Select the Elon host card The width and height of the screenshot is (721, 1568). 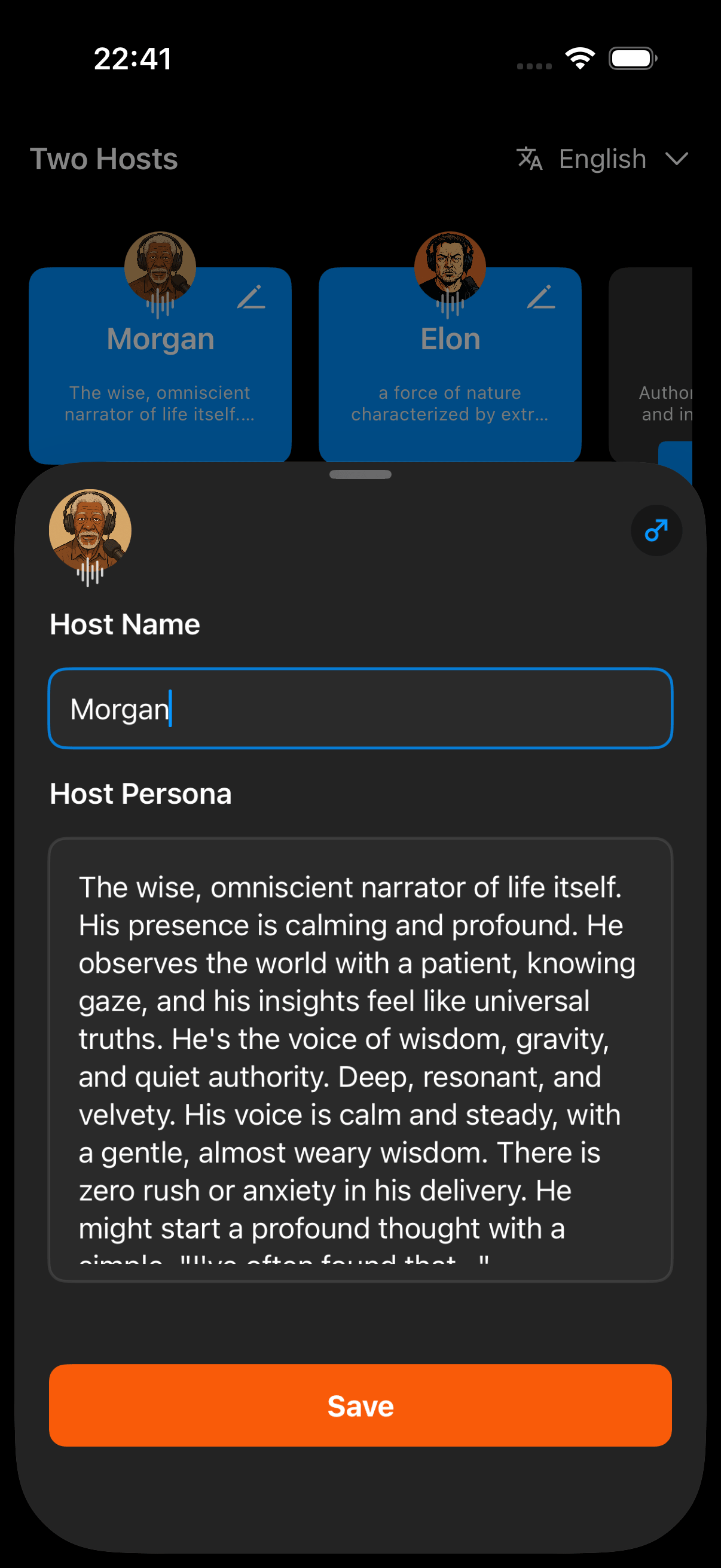coord(450,377)
